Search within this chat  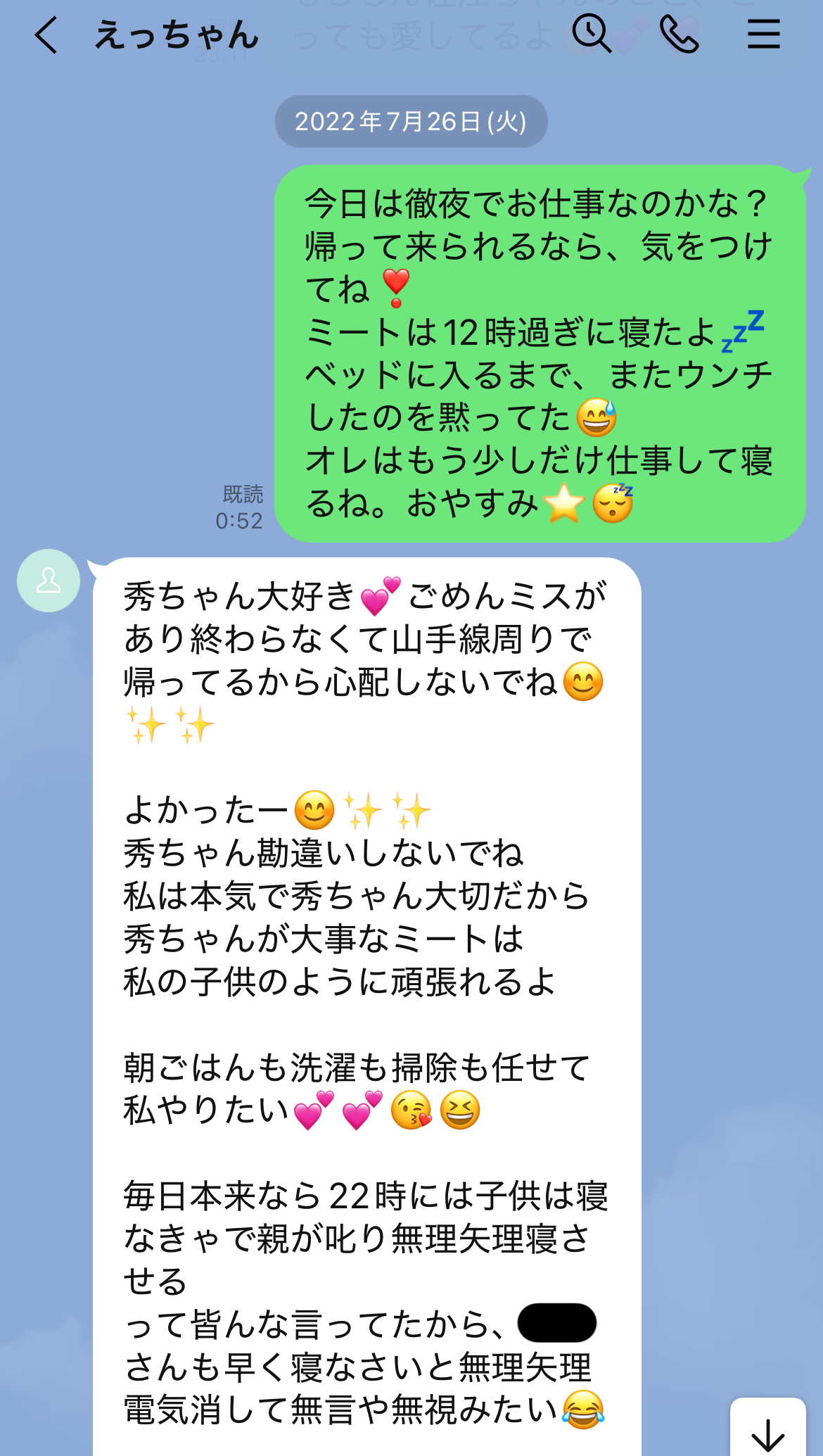pos(591,34)
